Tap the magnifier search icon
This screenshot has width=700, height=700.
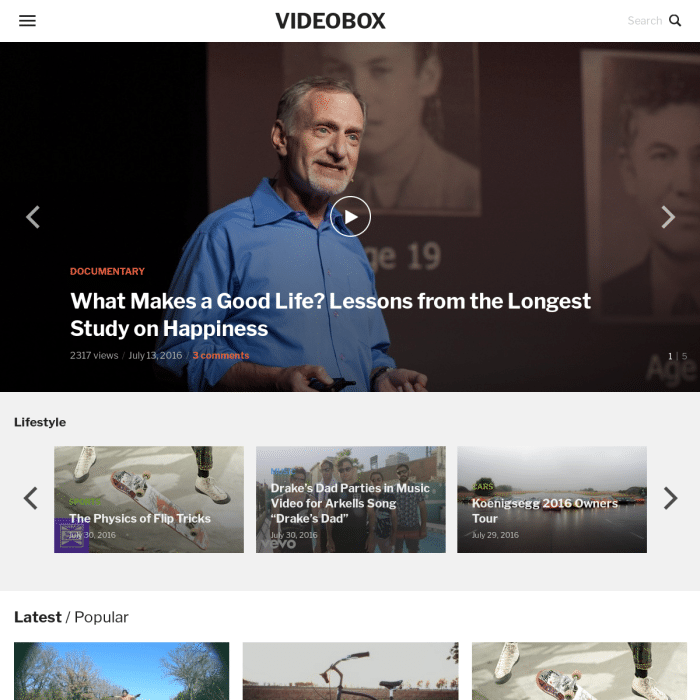[675, 21]
